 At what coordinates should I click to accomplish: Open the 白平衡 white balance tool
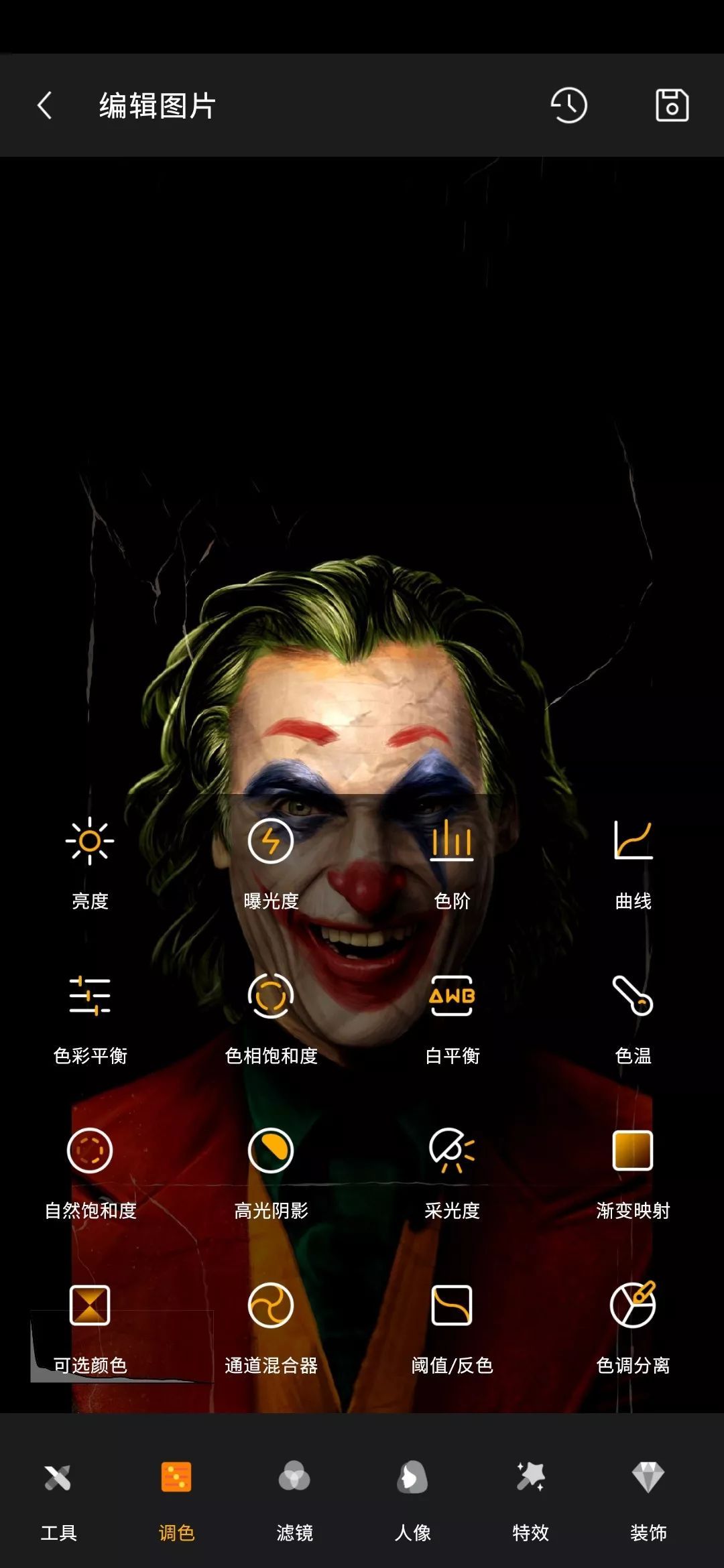click(x=452, y=1016)
